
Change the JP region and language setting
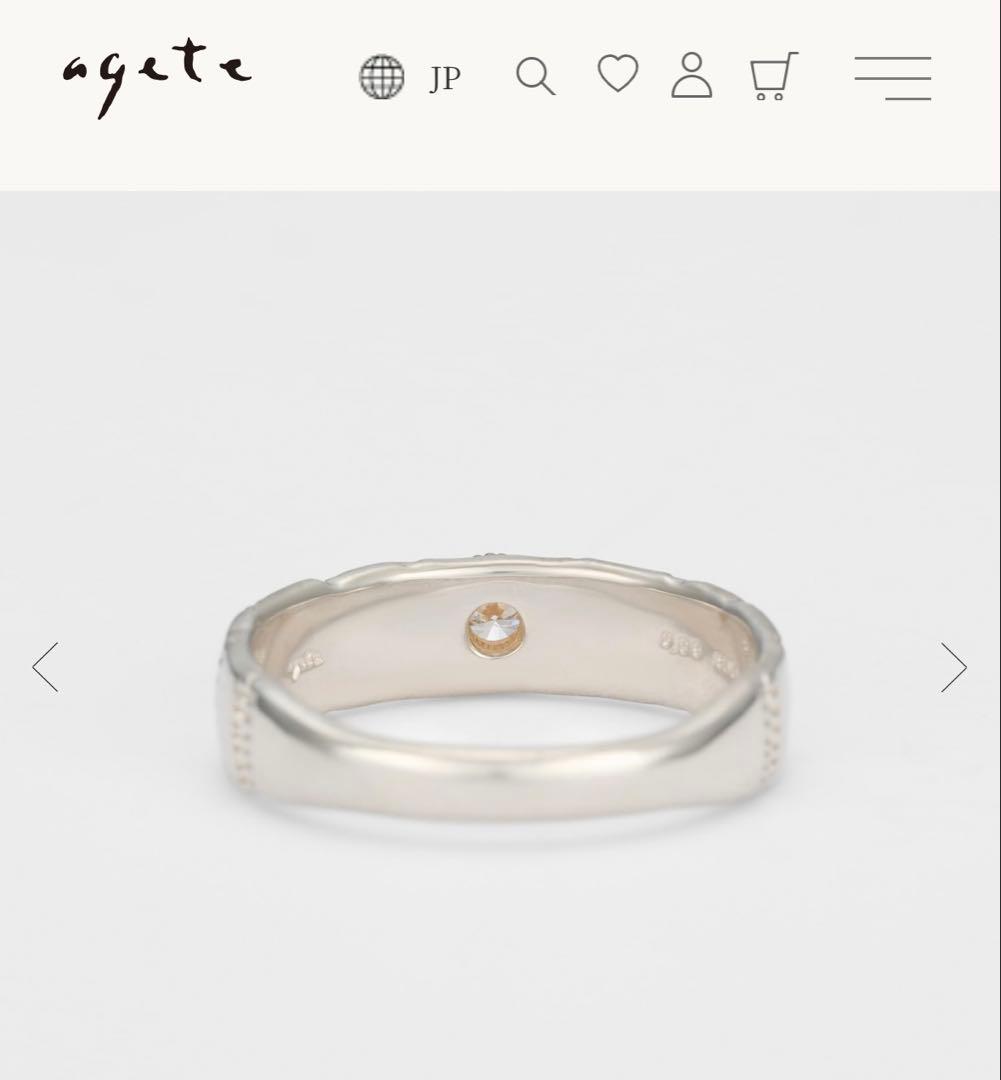(410, 77)
